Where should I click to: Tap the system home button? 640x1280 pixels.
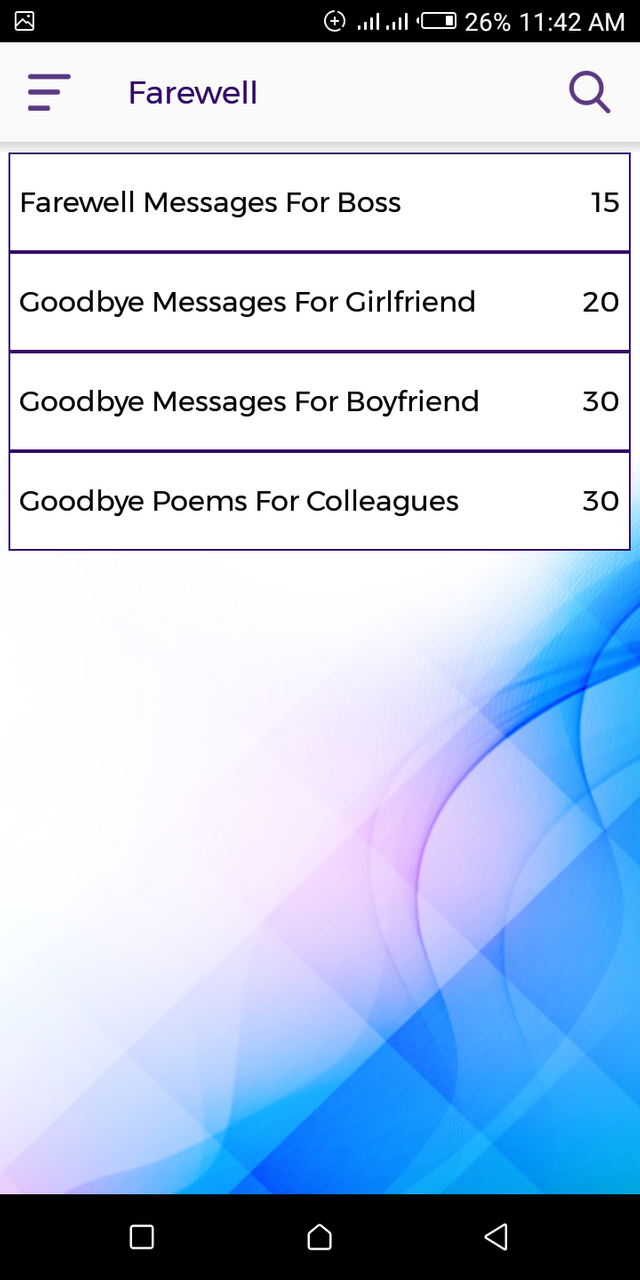[319, 1237]
